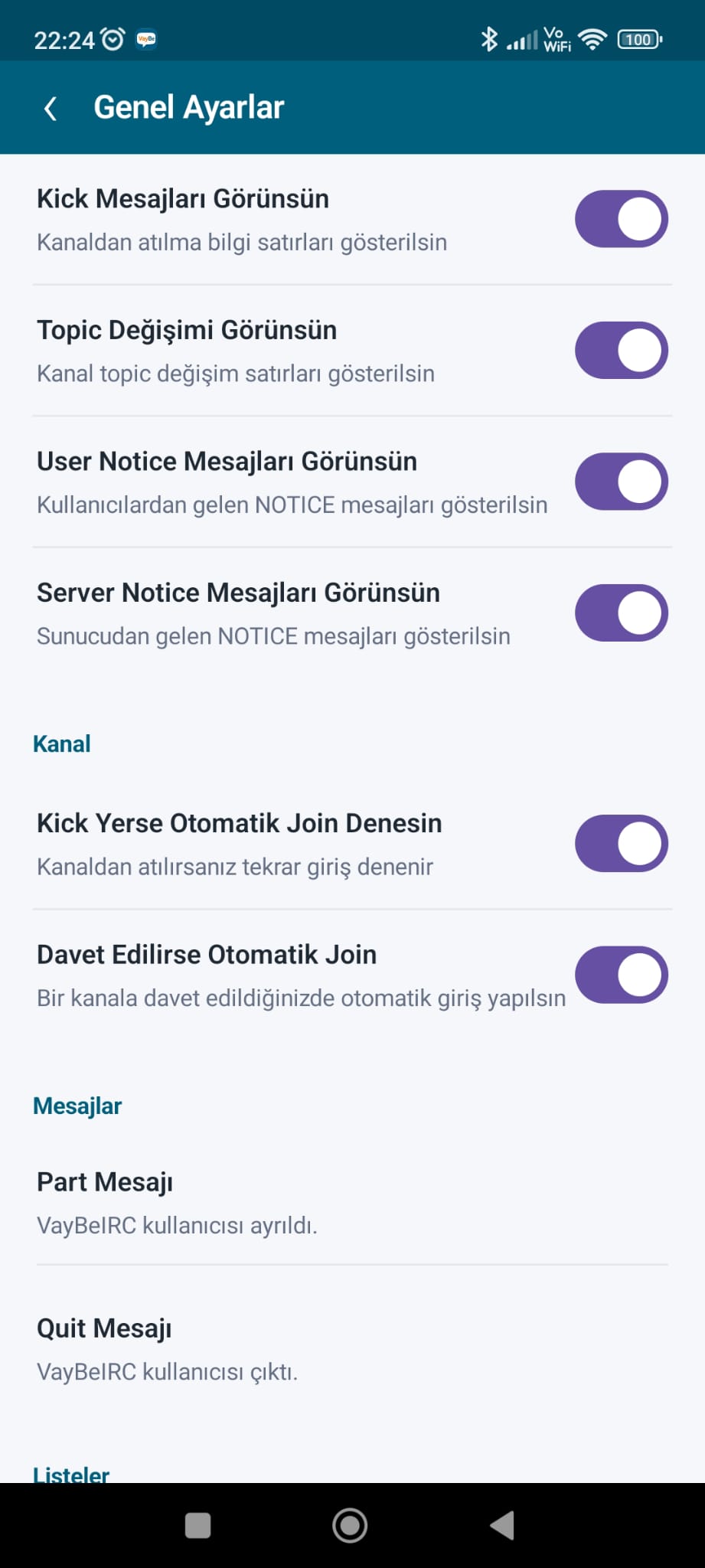Image resolution: width=705 pixels, height=1568 pixels.
Task: Toggle Kick Yerse Otomatik Join Denesin
Action: tap(622, 844)
